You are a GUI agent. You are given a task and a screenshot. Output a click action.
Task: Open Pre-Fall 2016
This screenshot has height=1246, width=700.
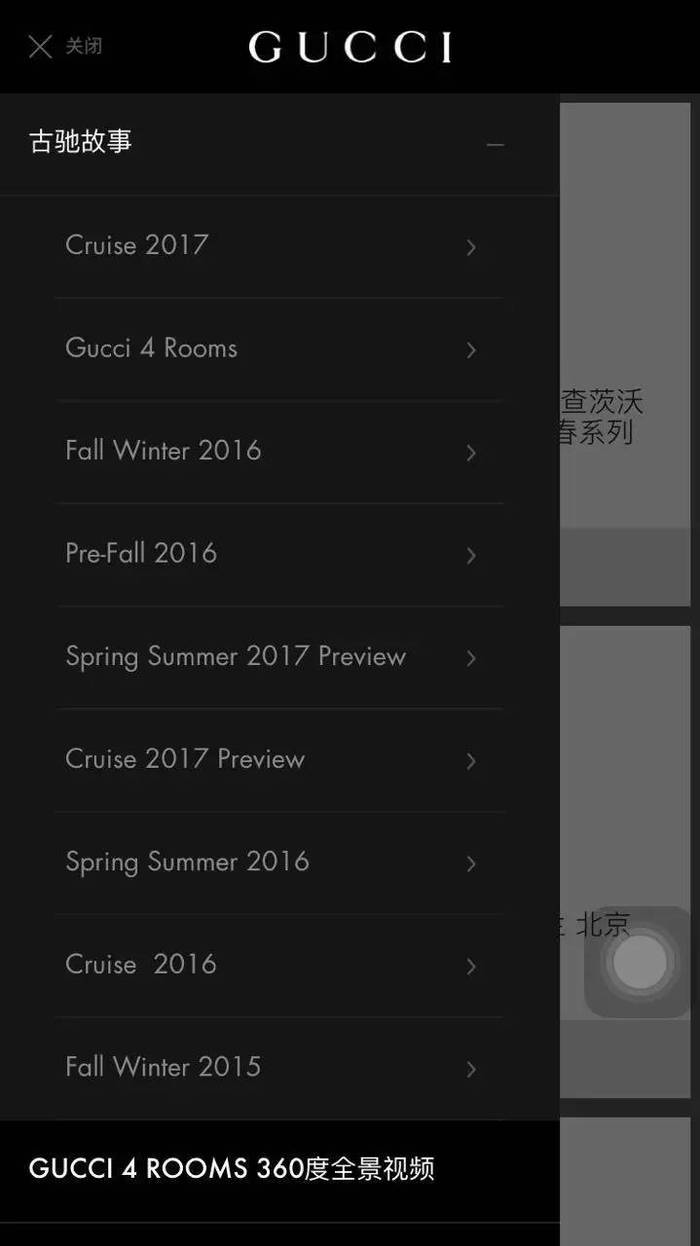[279, 555]
